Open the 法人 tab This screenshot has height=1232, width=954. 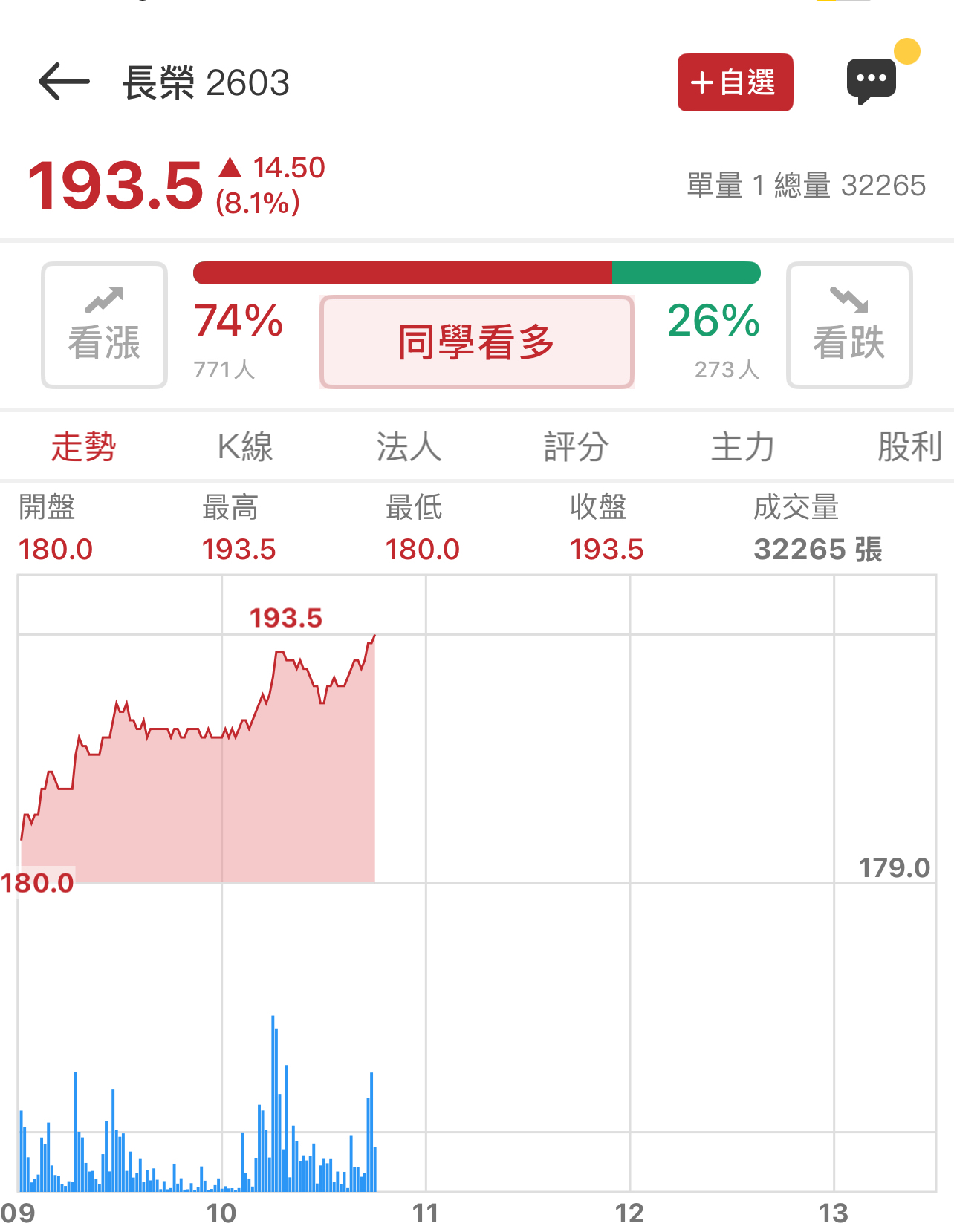click(x=409, y=447)
